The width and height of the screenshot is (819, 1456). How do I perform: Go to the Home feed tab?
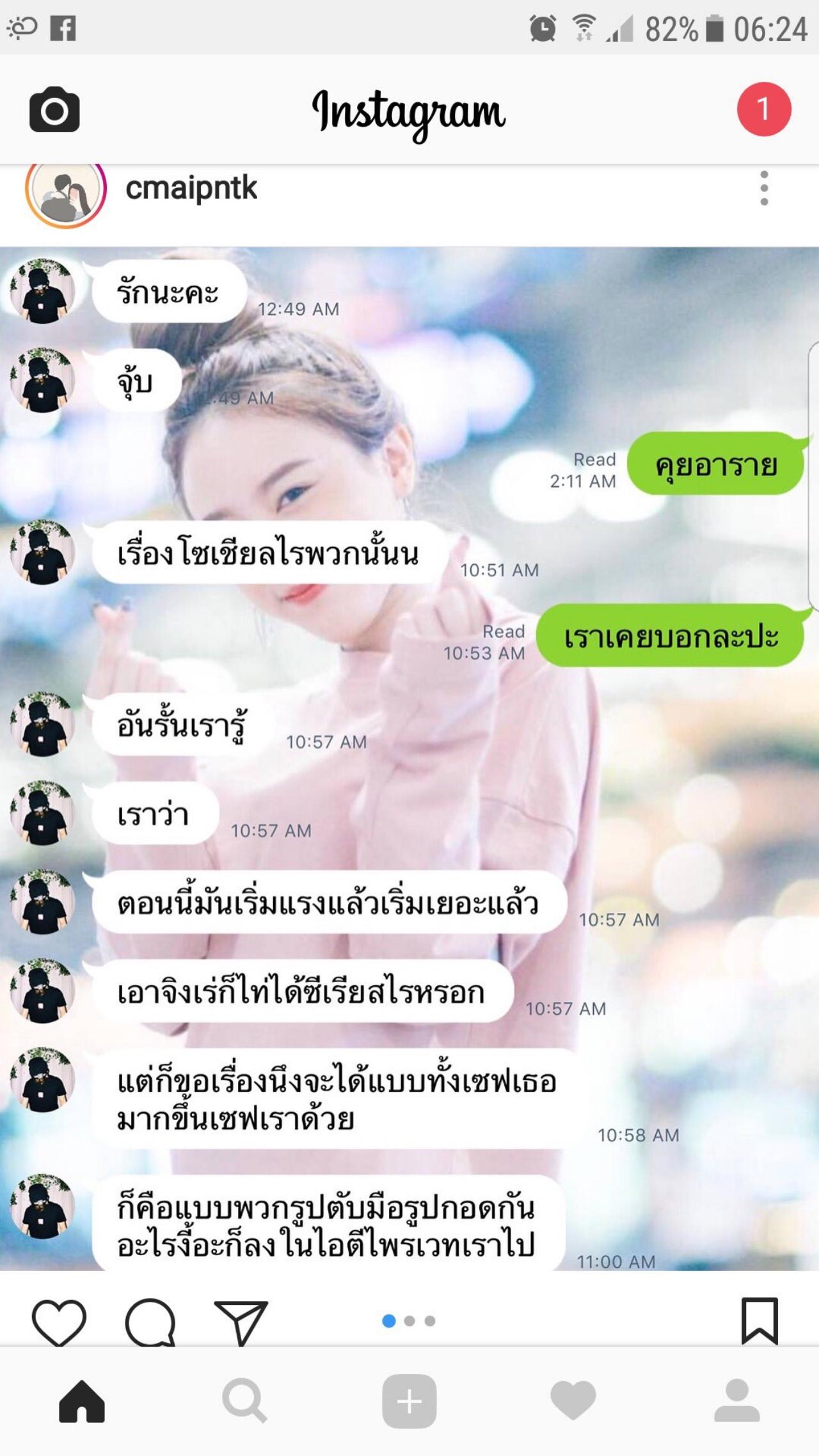[x=82, y=1401]
